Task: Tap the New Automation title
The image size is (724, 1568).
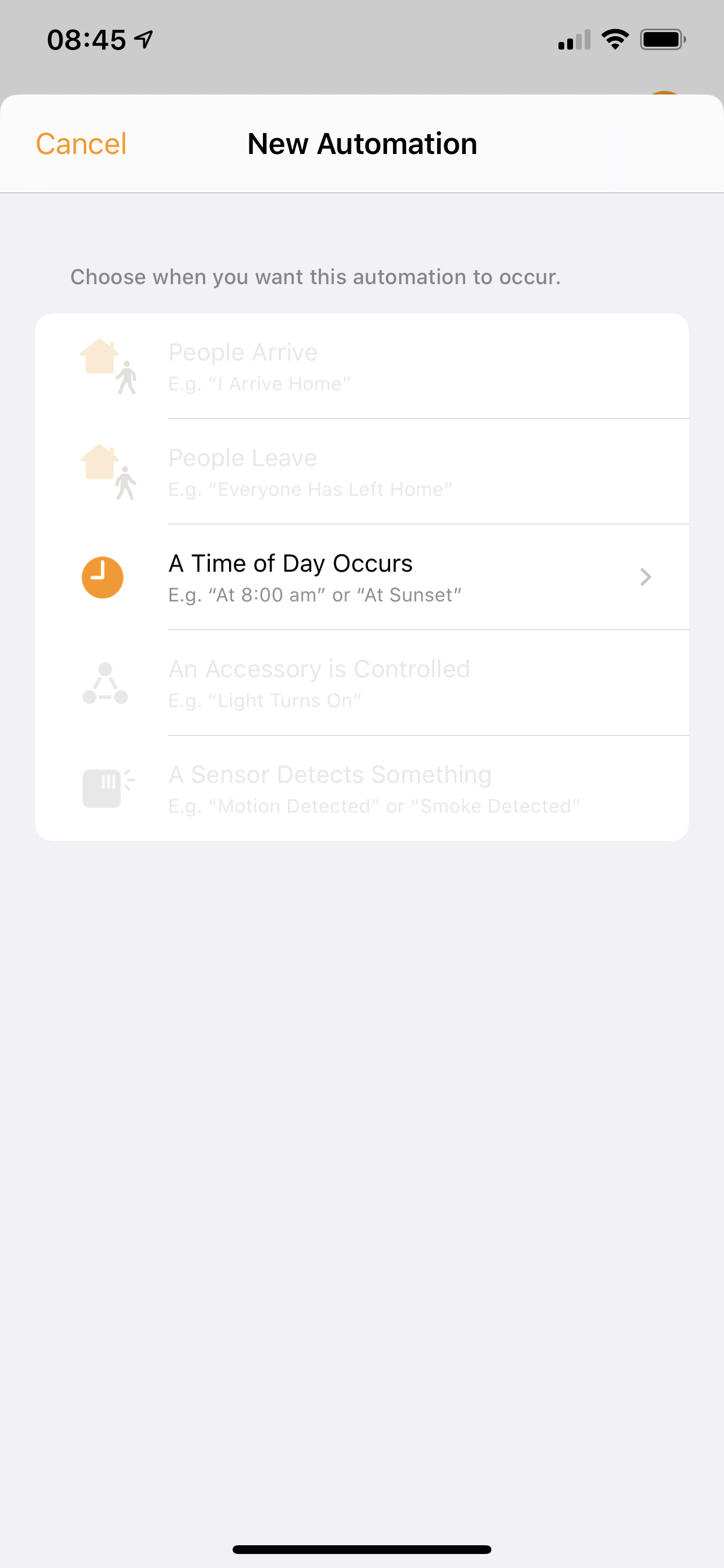Action: 362,143
